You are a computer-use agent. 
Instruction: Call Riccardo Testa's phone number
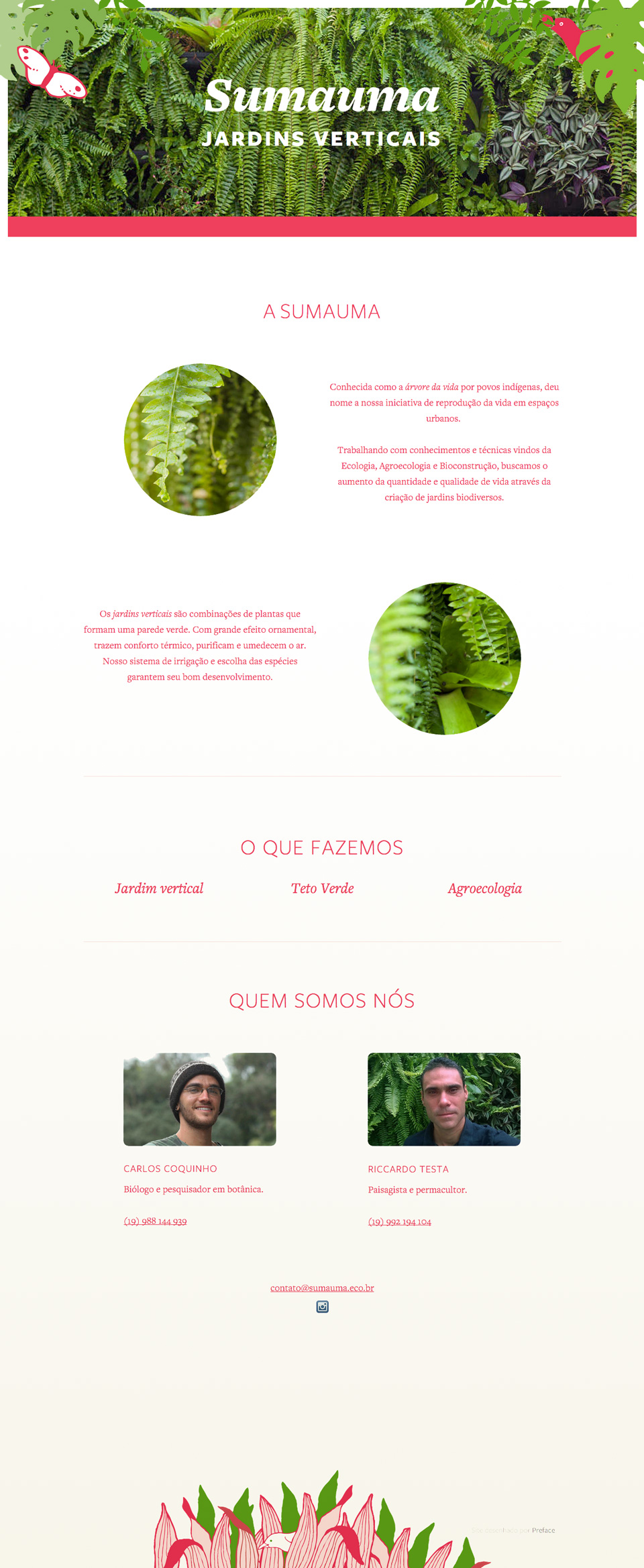tap(399, 1221)
